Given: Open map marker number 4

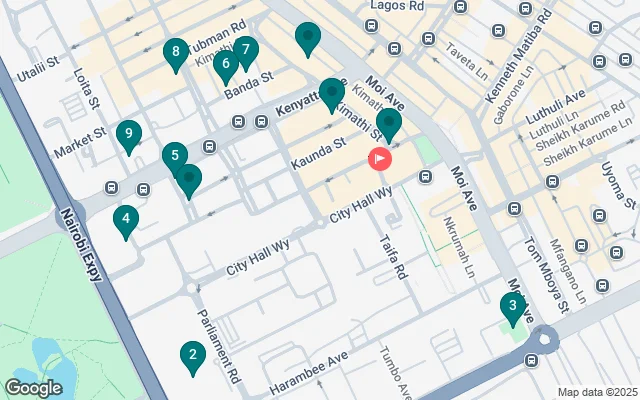Looking at the screenshot, I should (125, 219).
